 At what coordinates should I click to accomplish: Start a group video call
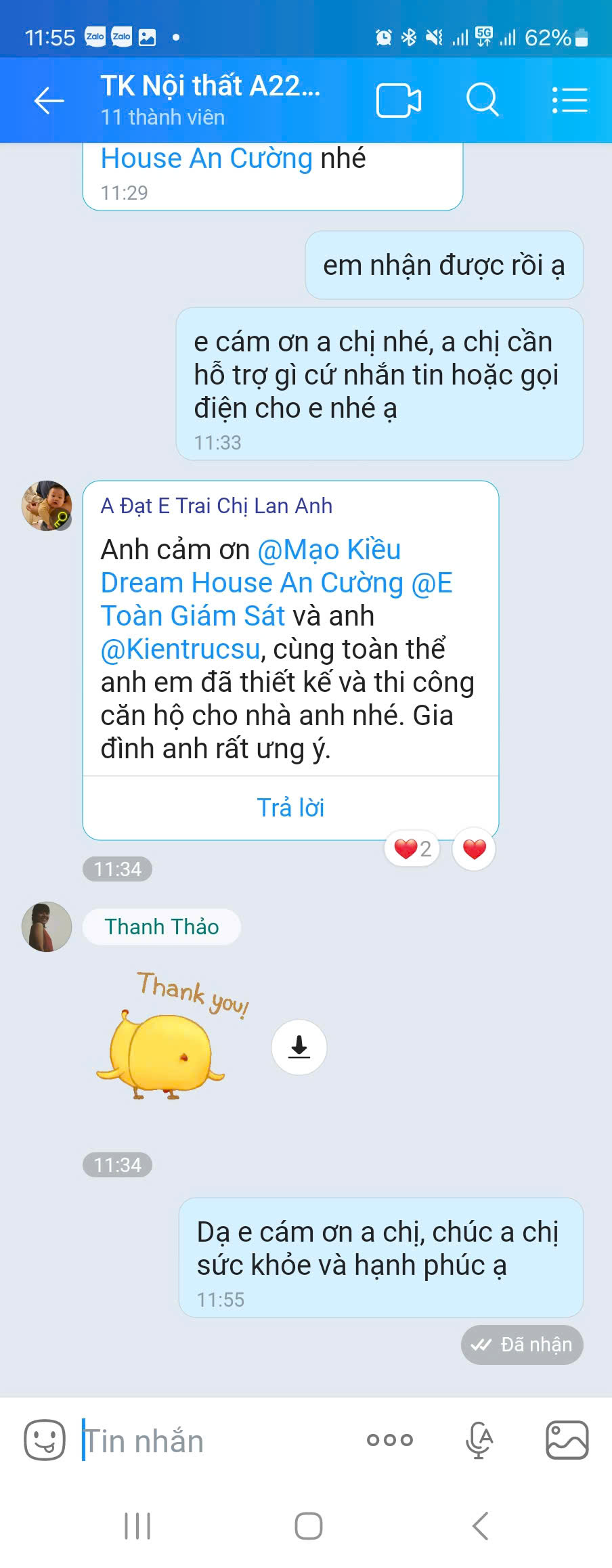coord(398,101)
